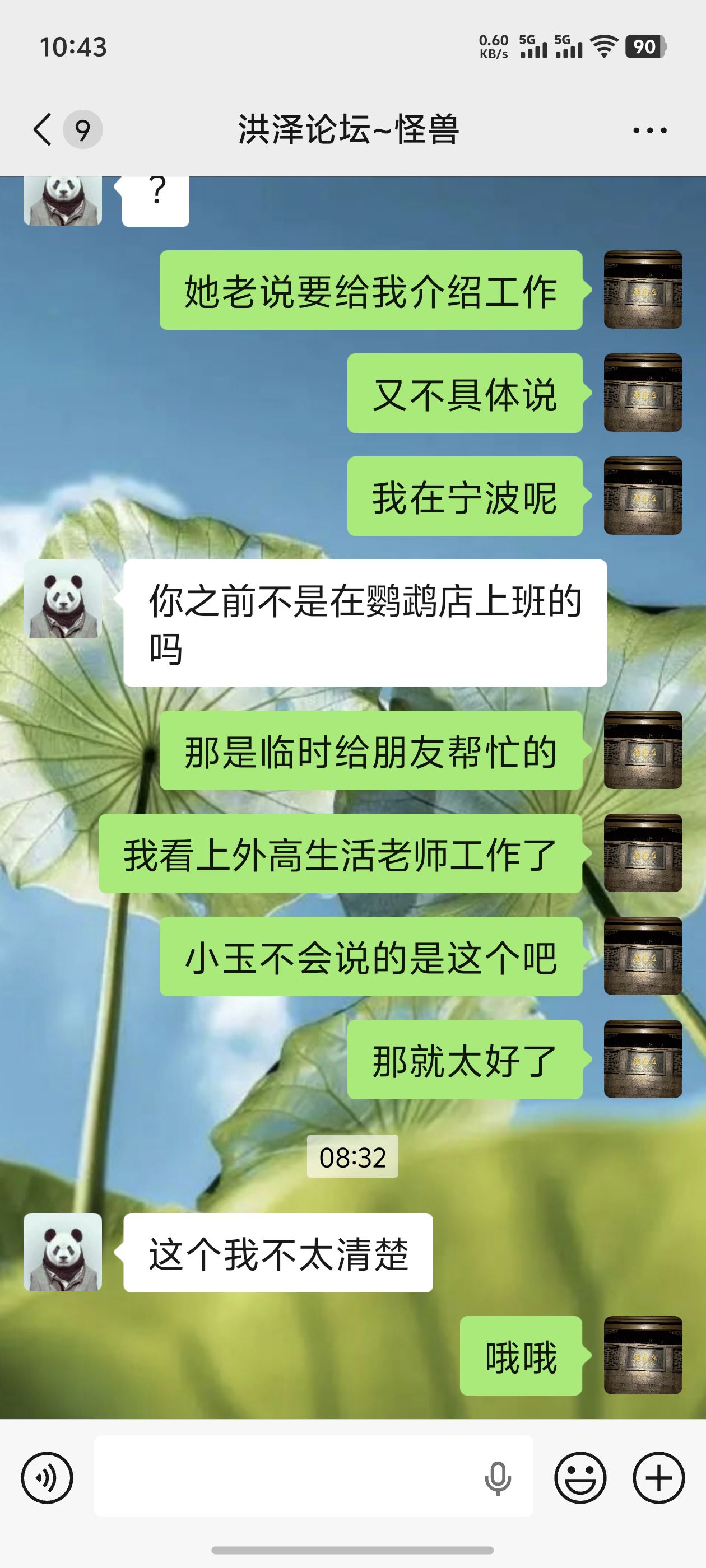
Task: Open panda avatar beside 鹦鹉店 message
Action: pos(63,599)
